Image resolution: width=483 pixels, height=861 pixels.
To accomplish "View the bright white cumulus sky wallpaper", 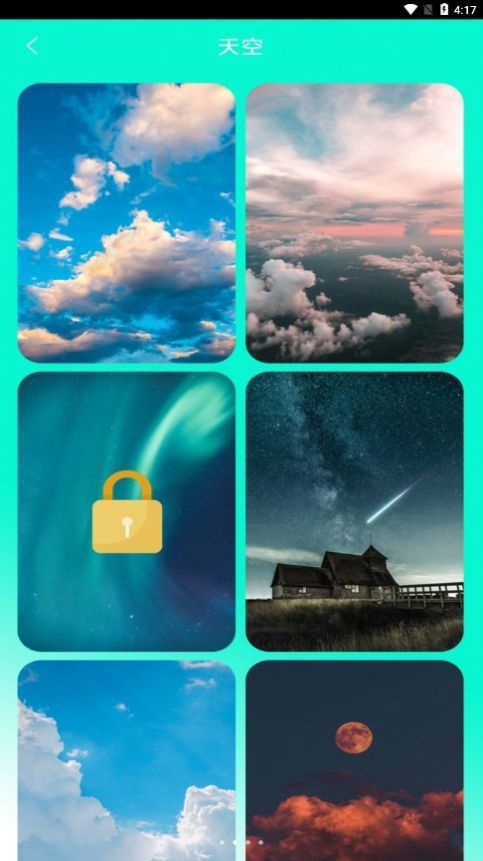I will [127, 761].
